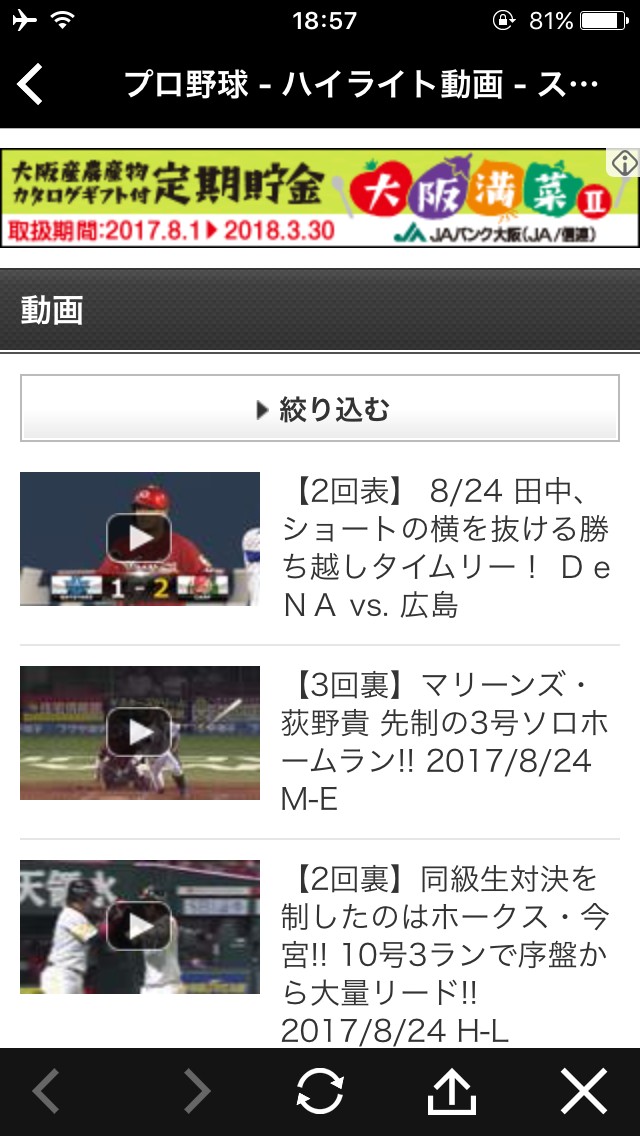Reload the page with the refresh icon
640x1136 pixels.
[x=320, y=1091]
